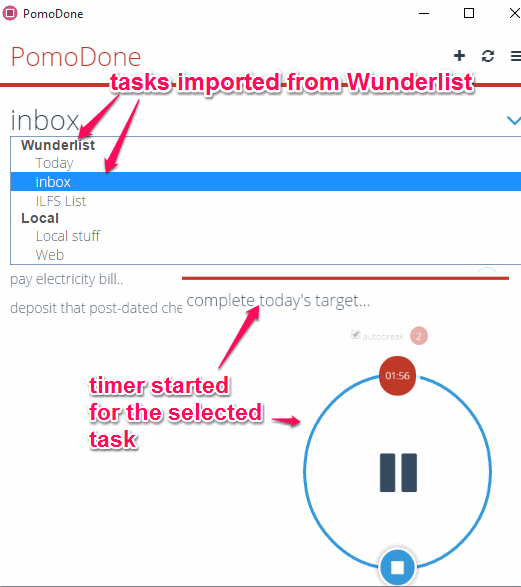The image size is (521, 587).
Task: Pause the running timer
Action: pyautogui.click(x=398, y=472)
